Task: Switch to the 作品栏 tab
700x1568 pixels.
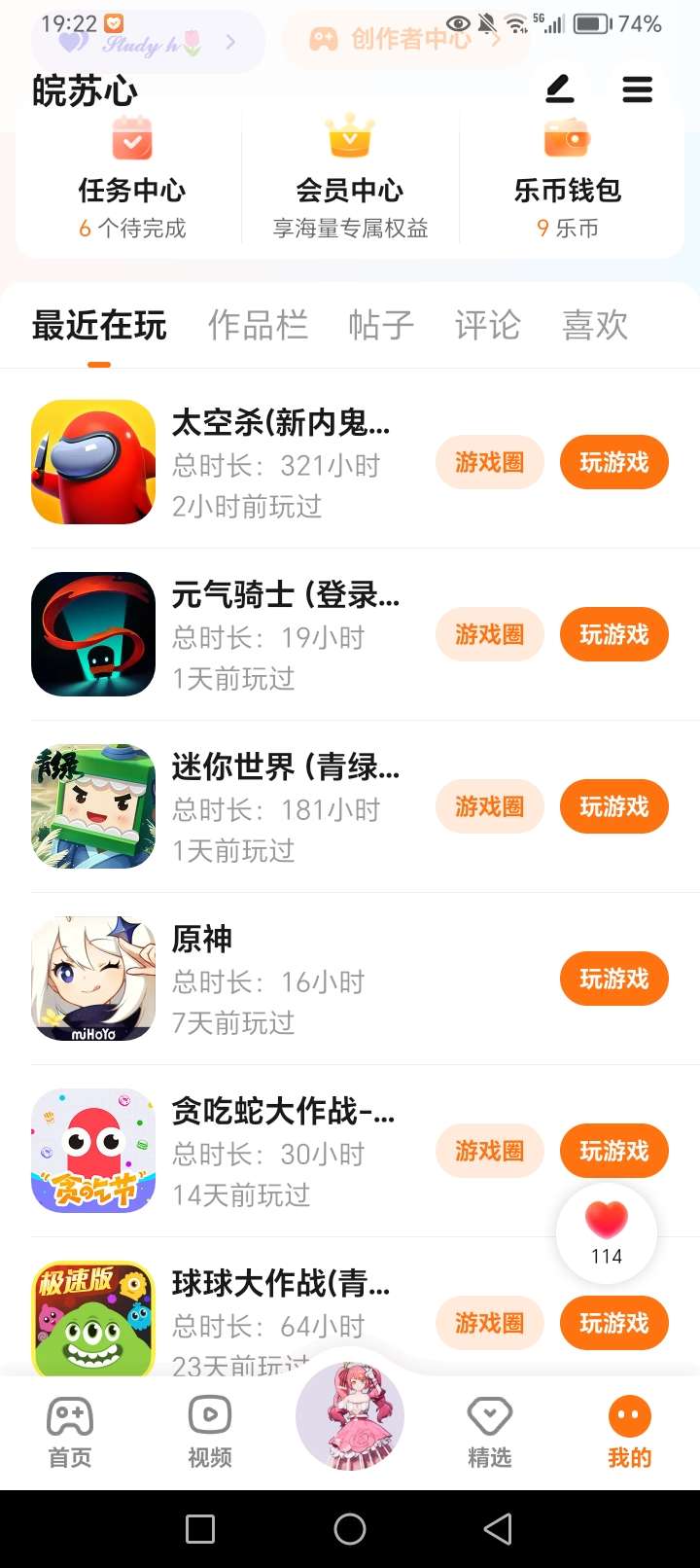Action: (258, 325)
